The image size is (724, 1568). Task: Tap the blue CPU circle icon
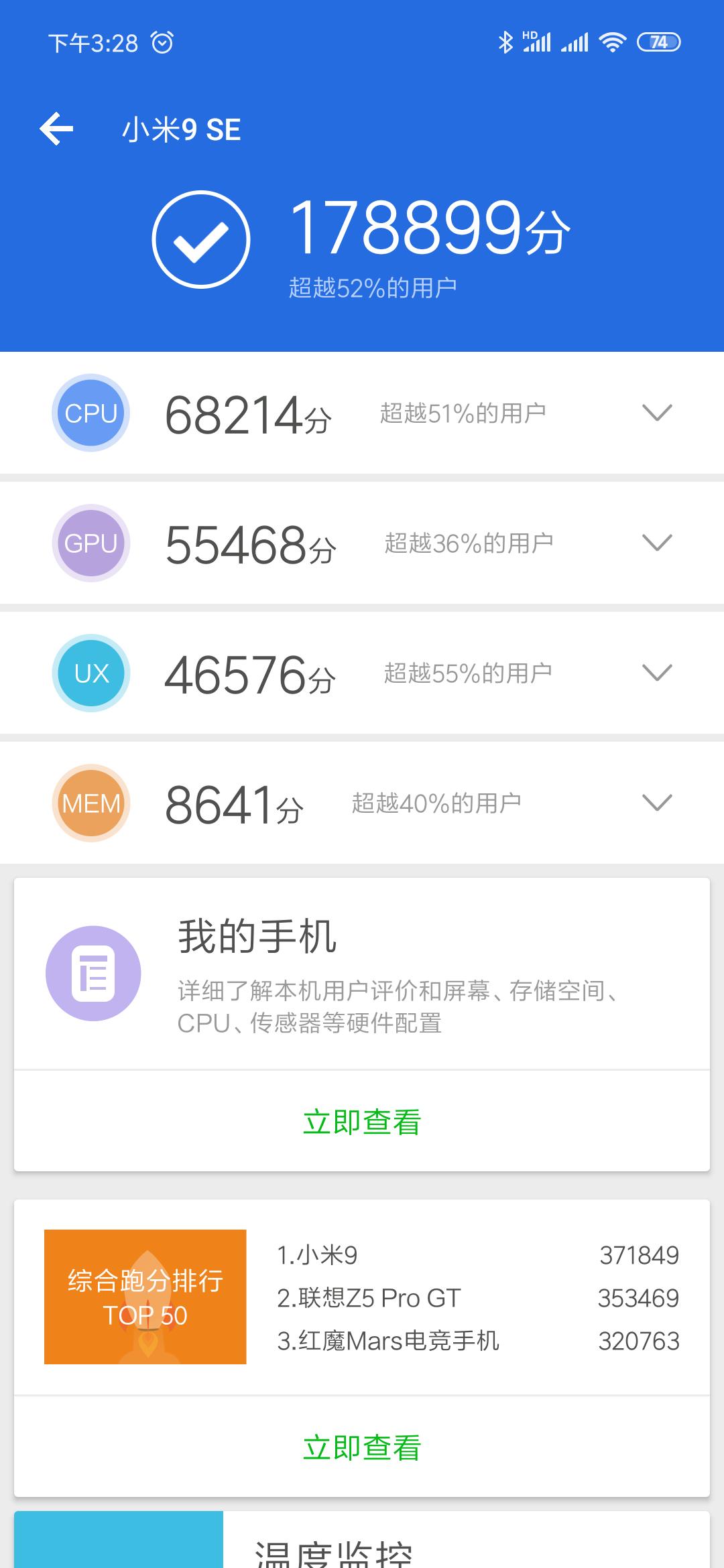pos(90,413)
